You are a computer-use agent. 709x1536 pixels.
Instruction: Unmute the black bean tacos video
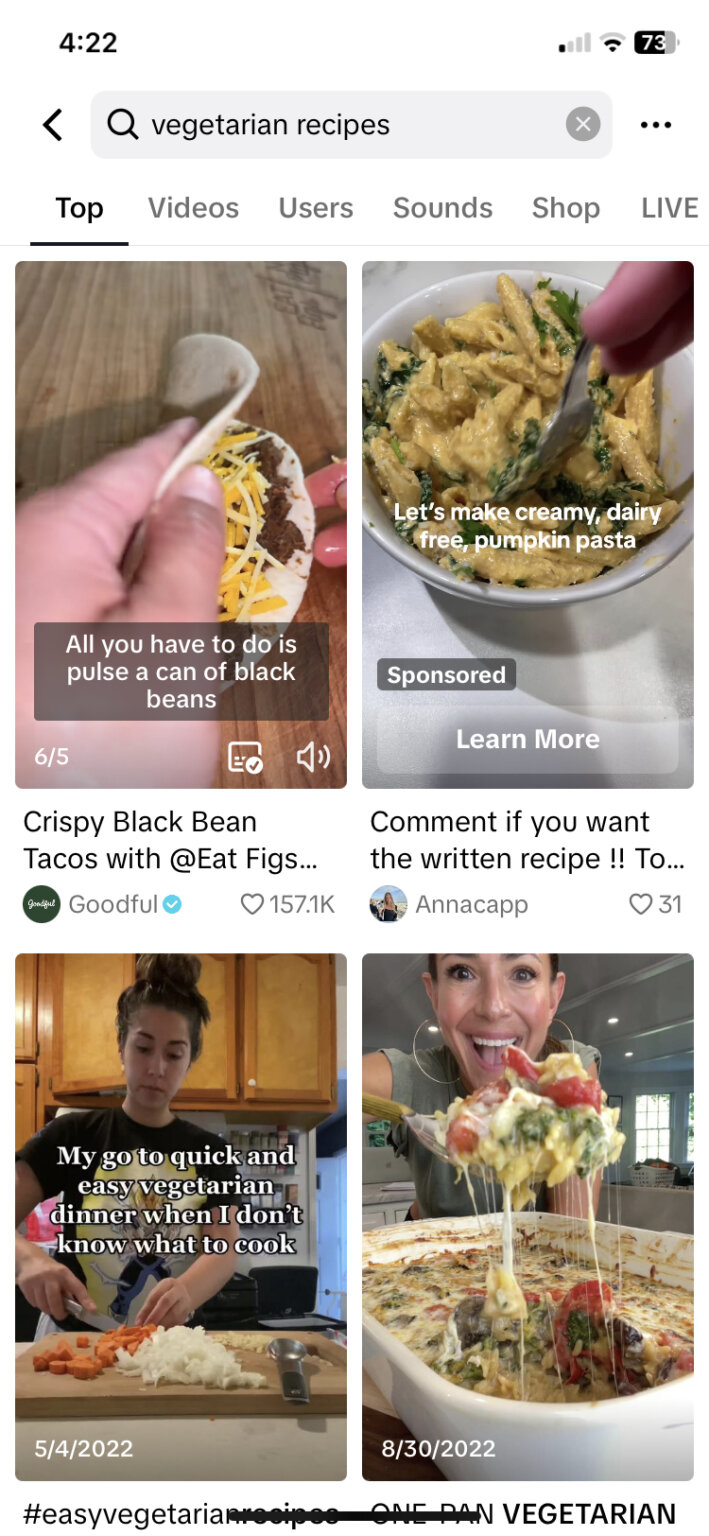313,757
